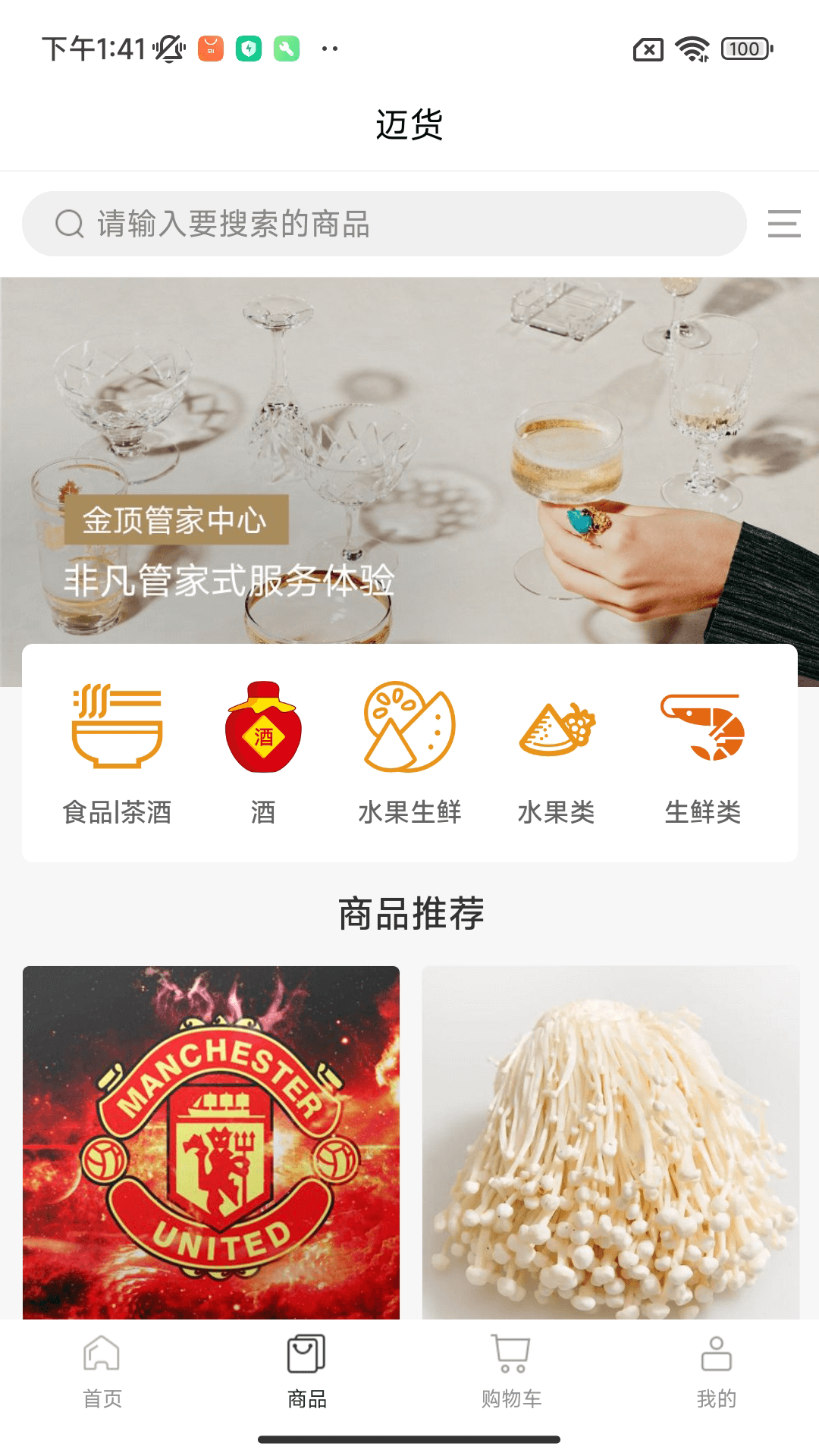Choose the 水果生鲜 category
This screenshot has width=819, height=1456.
tap(409, 753)
